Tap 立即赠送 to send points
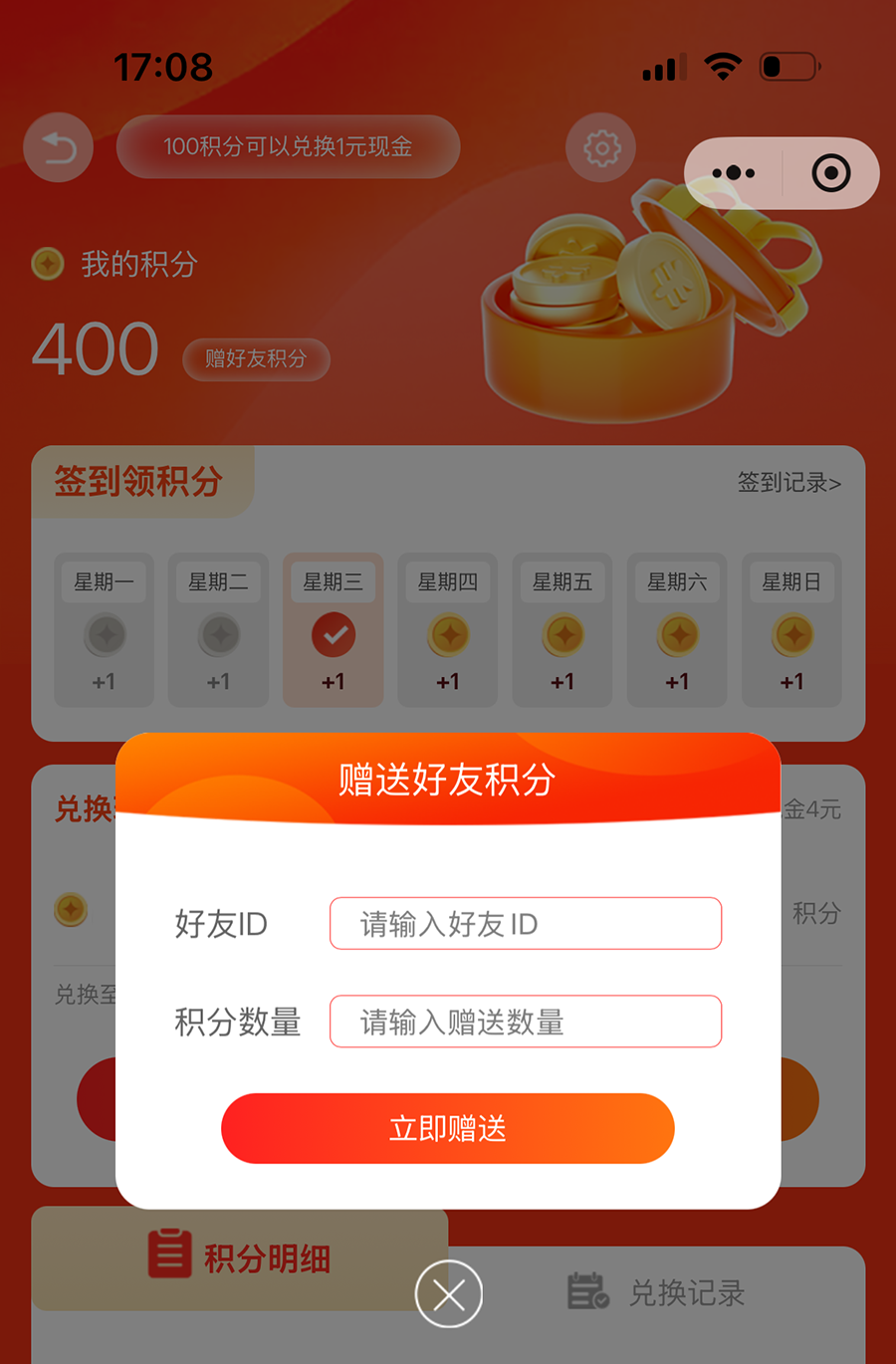896x1364 pixels. [448, 1128]
